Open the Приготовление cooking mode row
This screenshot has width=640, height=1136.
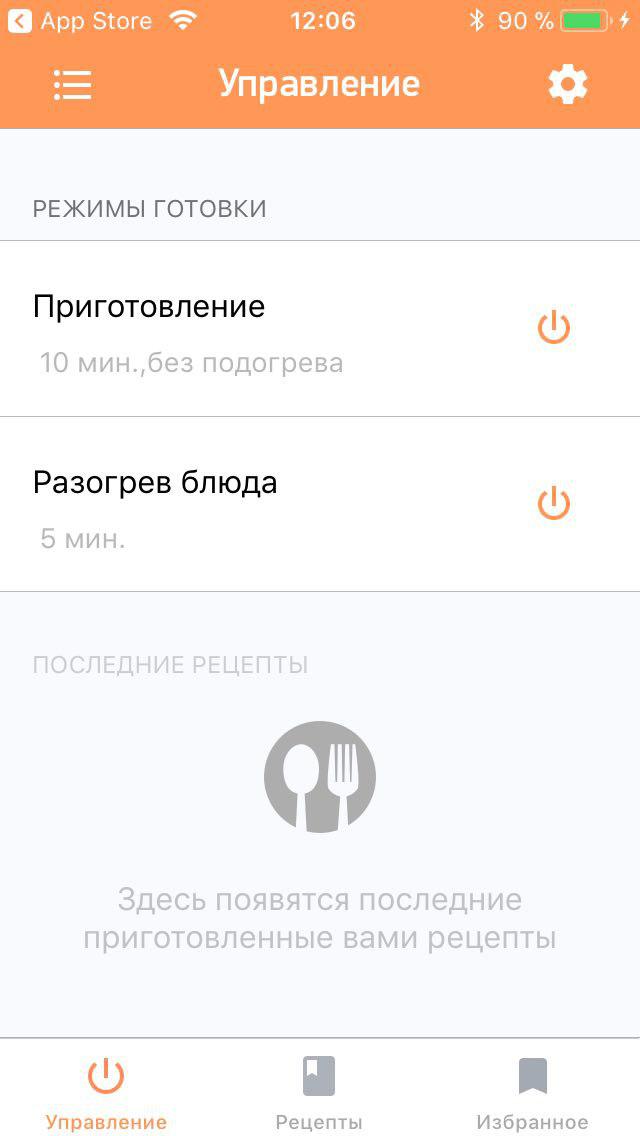coord(320,329)
